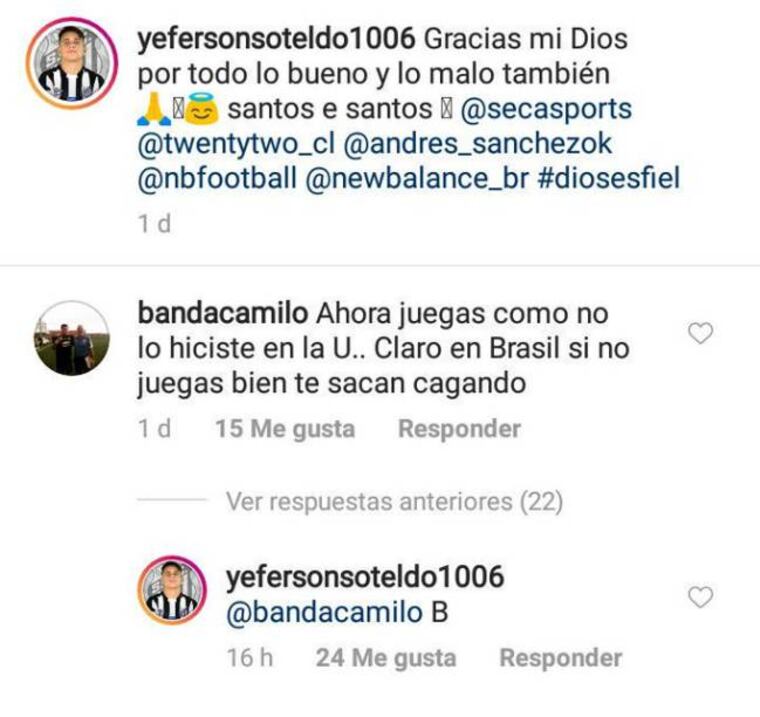760x717 pixels.
Task: Open yefersonsoteldo1006's username in the caption
Action: [x=279, y=40]
